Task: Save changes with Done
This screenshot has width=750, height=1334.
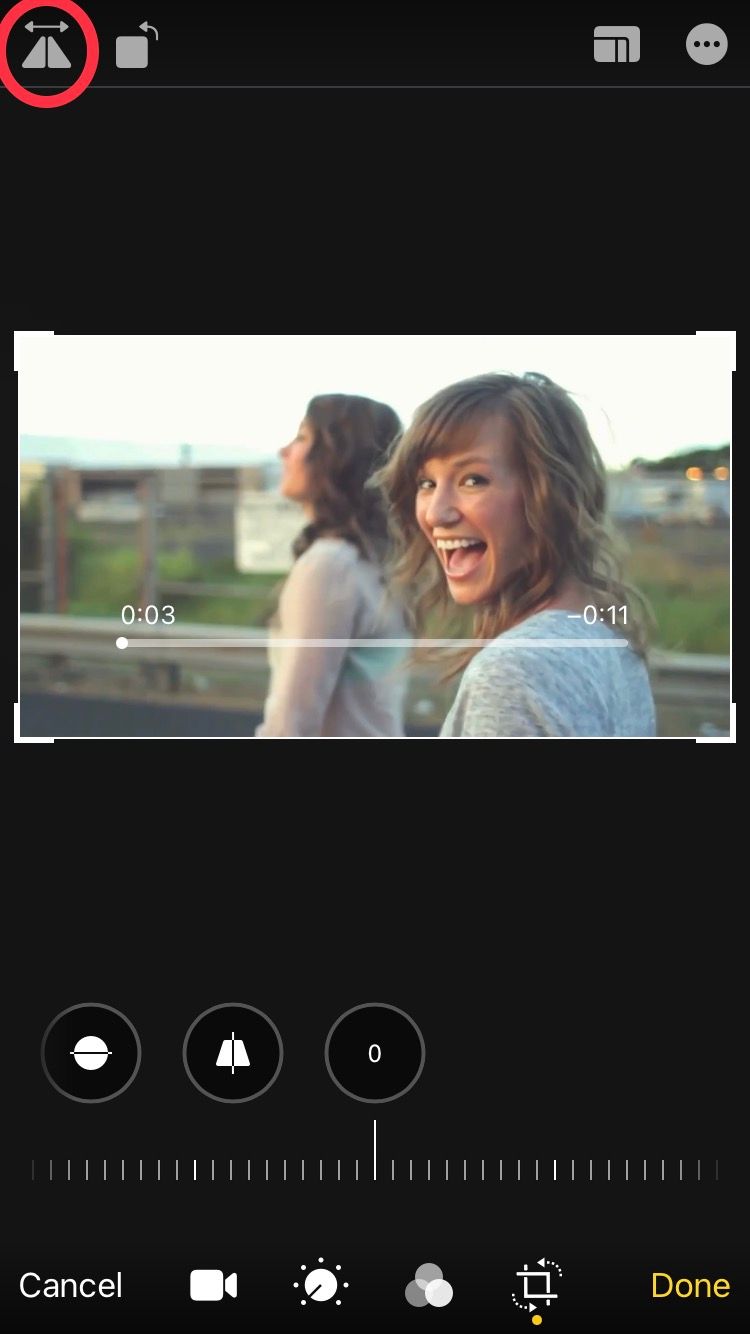Action: (690, 1285)
